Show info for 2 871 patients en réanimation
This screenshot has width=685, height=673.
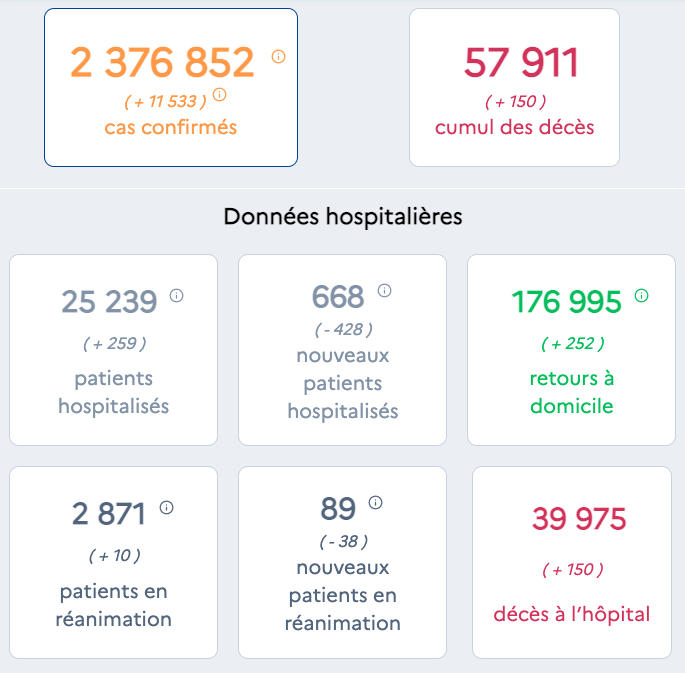pos(166,508)
